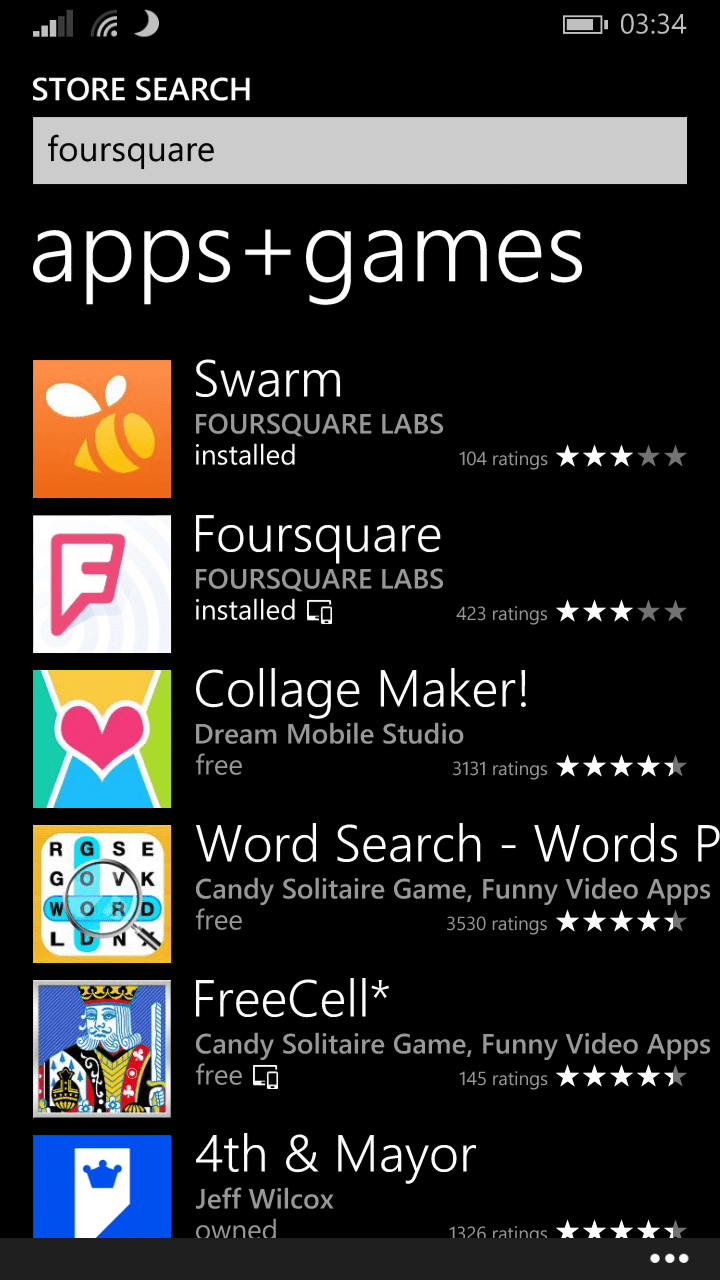Open the Swarm app listing
Screen dimensions: 720x1280
coord(360,428)
